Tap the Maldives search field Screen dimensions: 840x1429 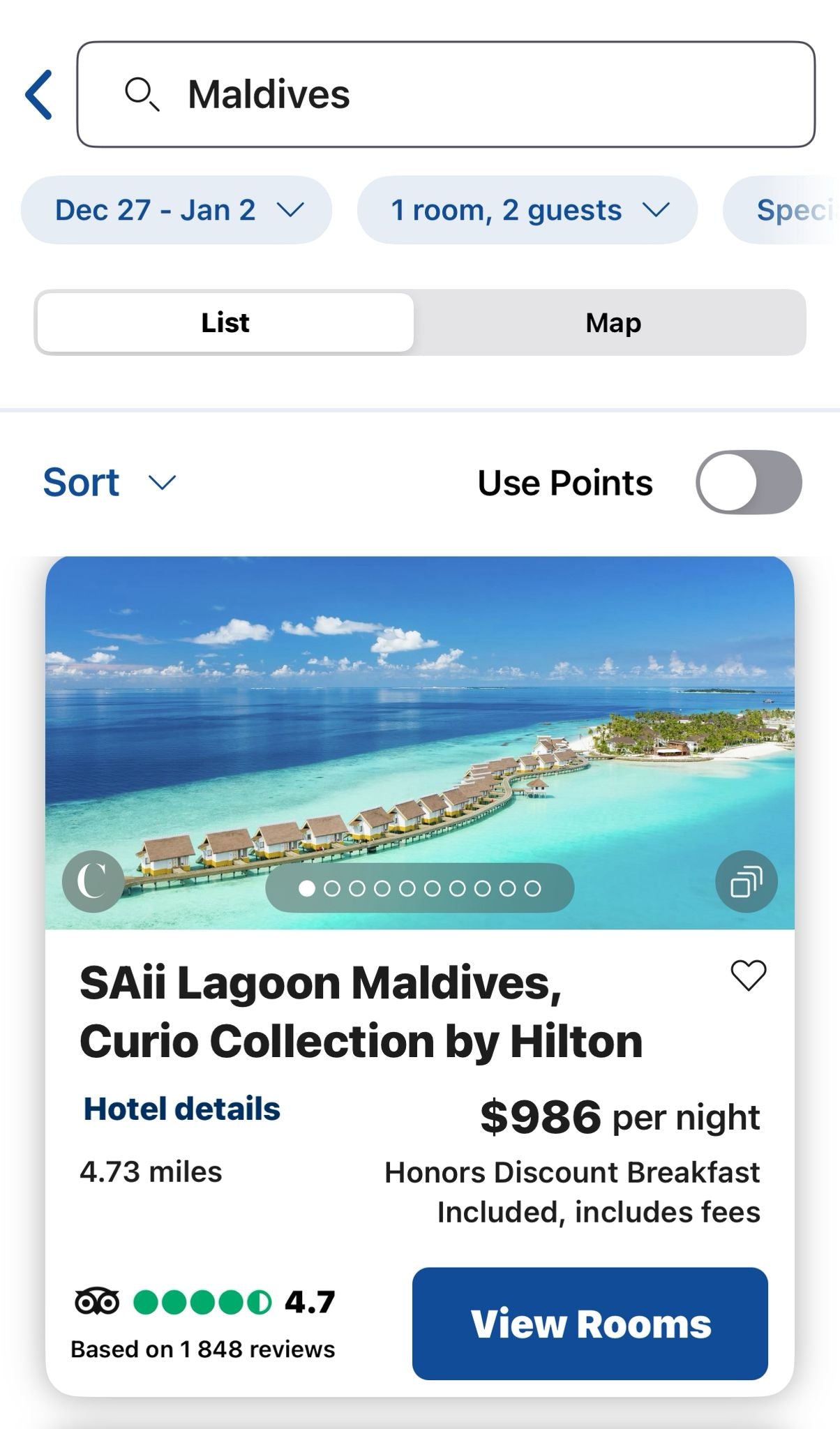(x=445, y=95)
